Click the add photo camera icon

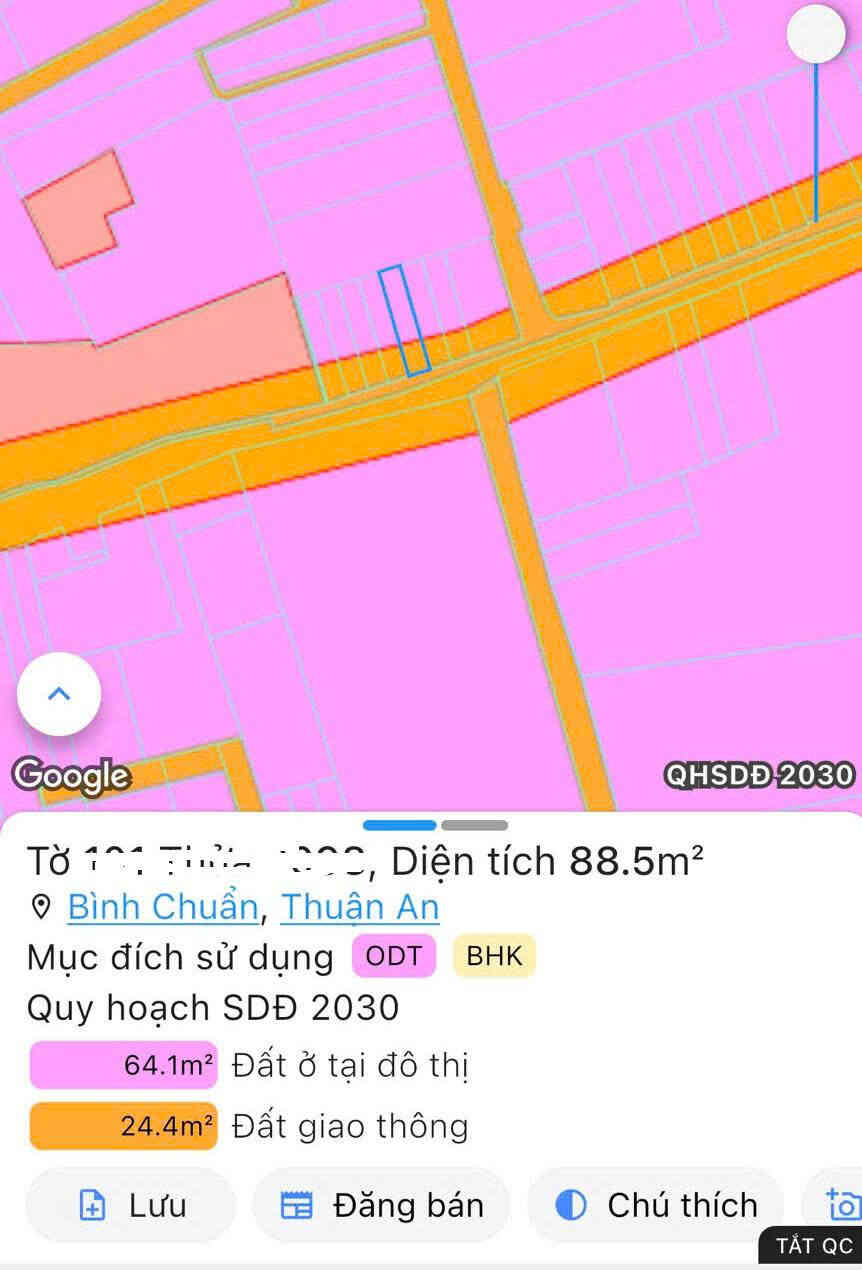(843, 1206)
